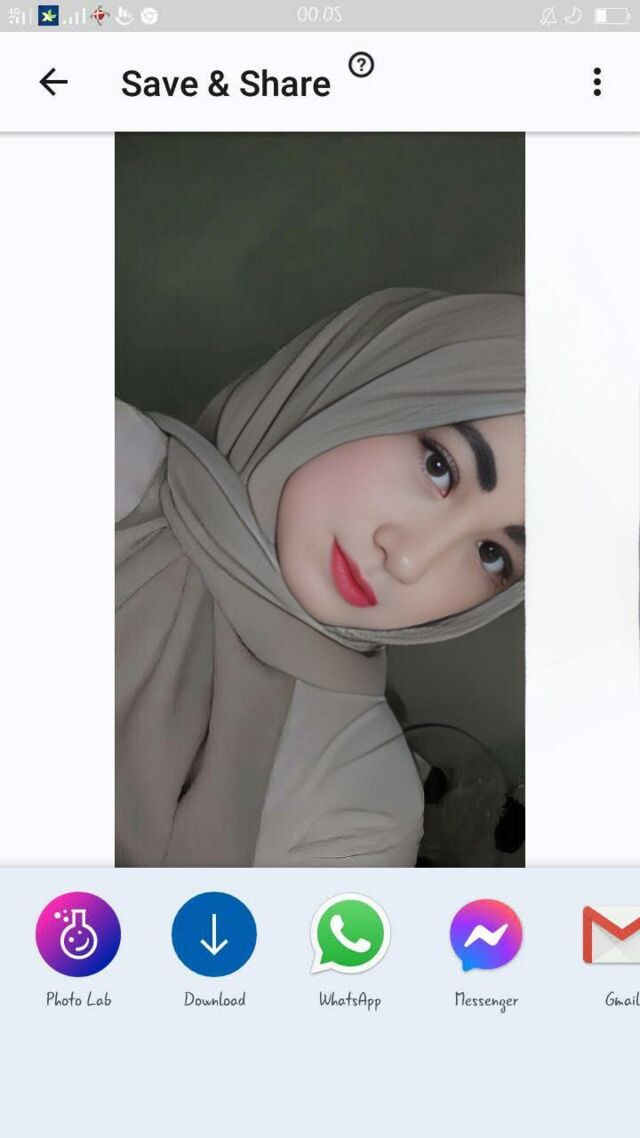
Task: Download the edited photo
Action: pyautogui.click(x=214, y=935)
